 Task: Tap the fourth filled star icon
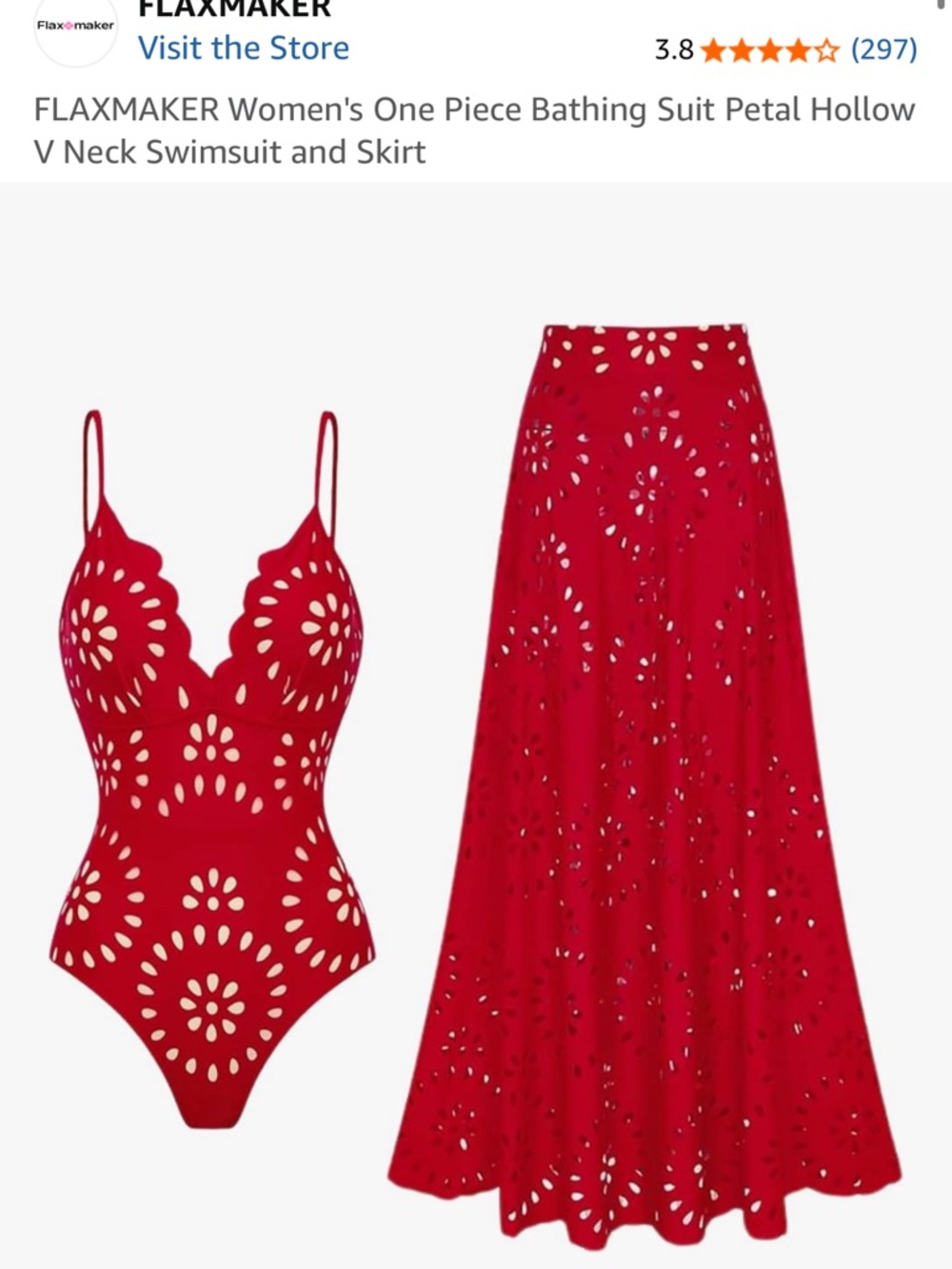(796, 48)
